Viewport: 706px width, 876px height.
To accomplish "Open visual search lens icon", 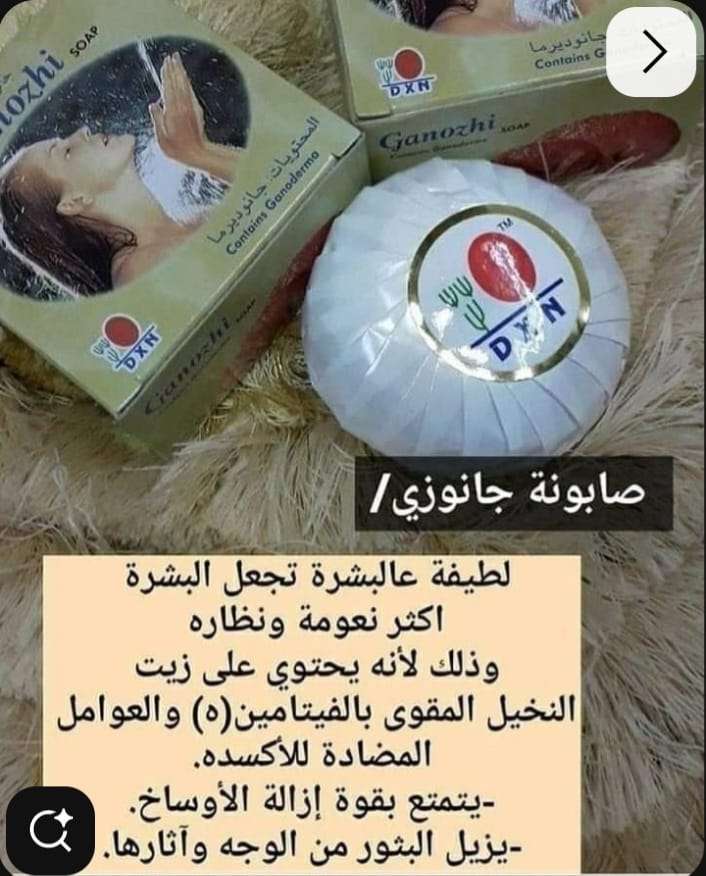I will click(x=50, y=829).
